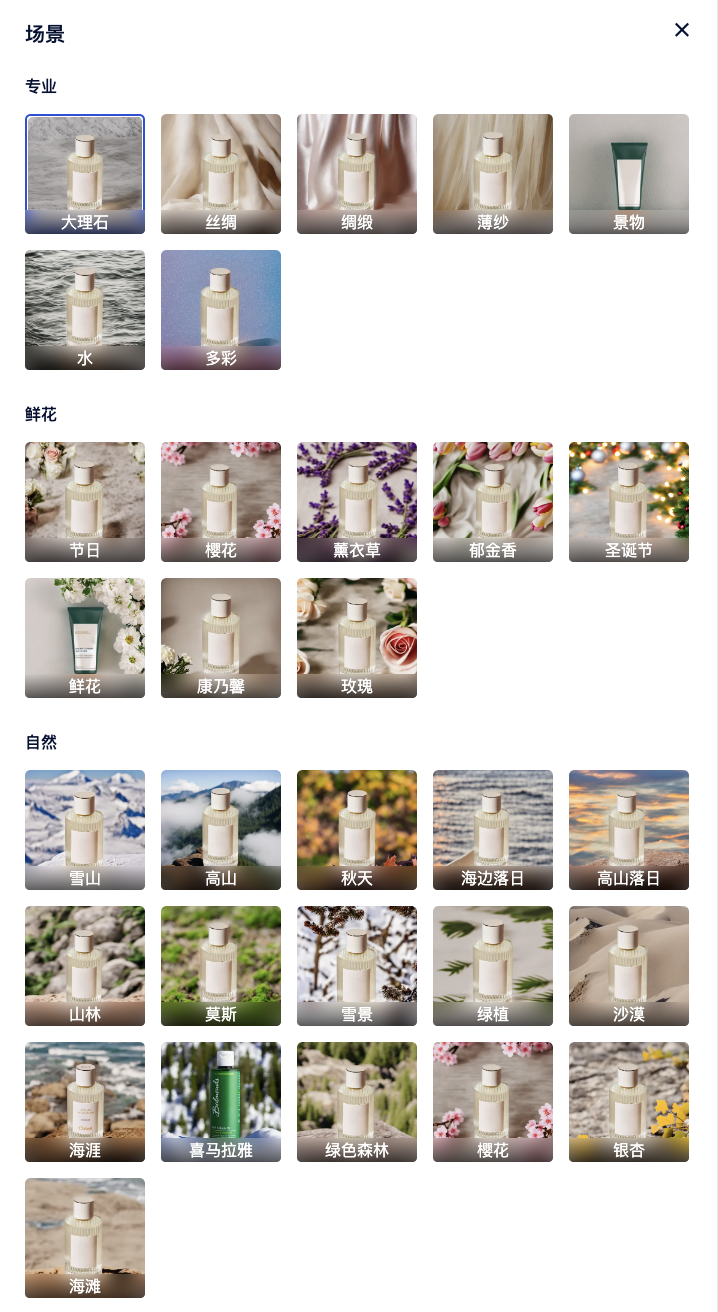Choose the 银杏 scene
The width and height of the screenshot is (718, 1312).
(x=629, y=1102)
